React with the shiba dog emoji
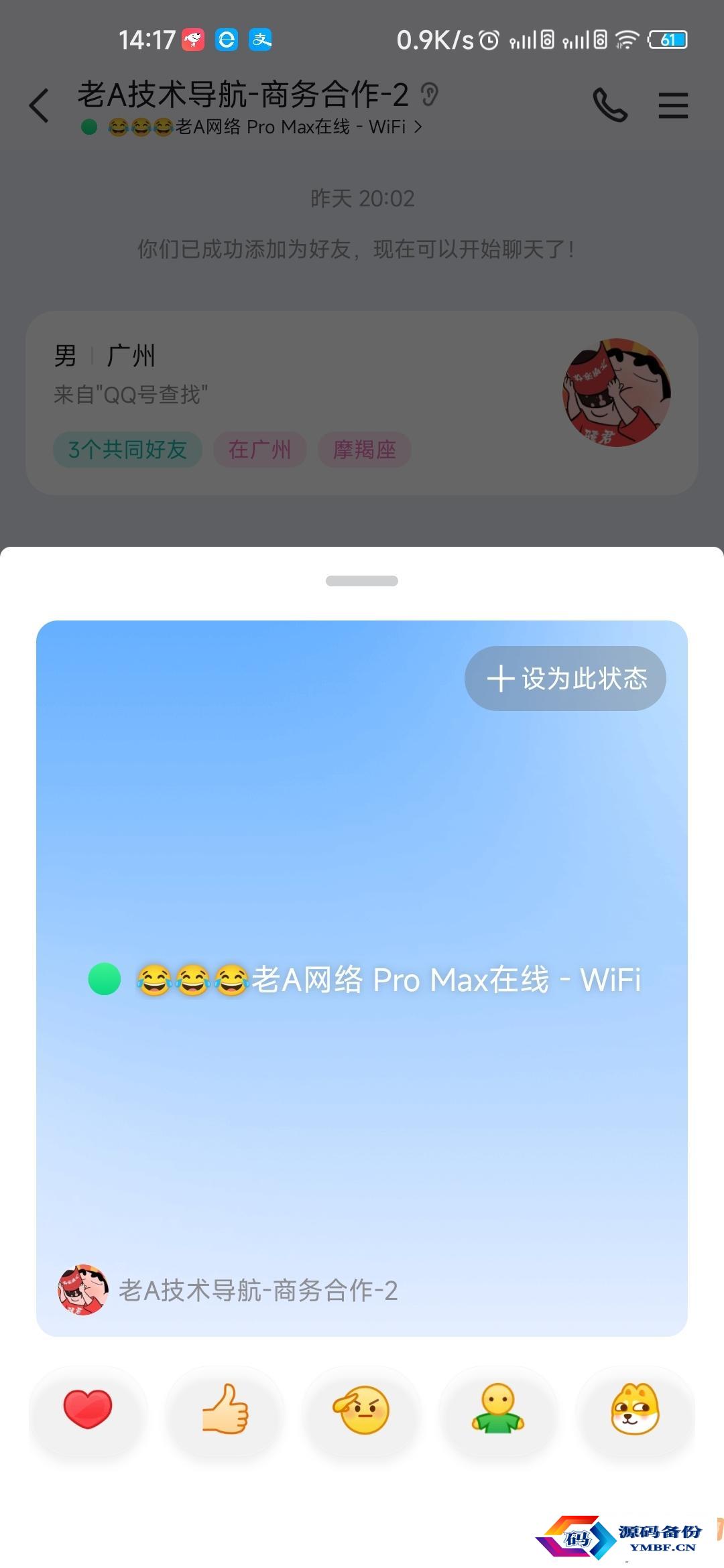 pyautogui.click(x=635, y=1409)
